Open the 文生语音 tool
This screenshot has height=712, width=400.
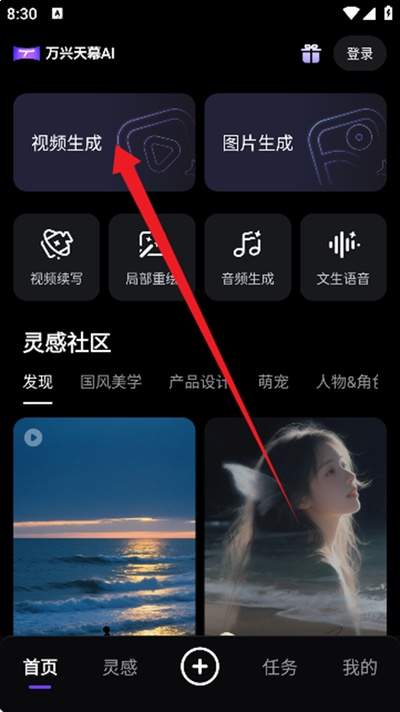pos(343,257)
